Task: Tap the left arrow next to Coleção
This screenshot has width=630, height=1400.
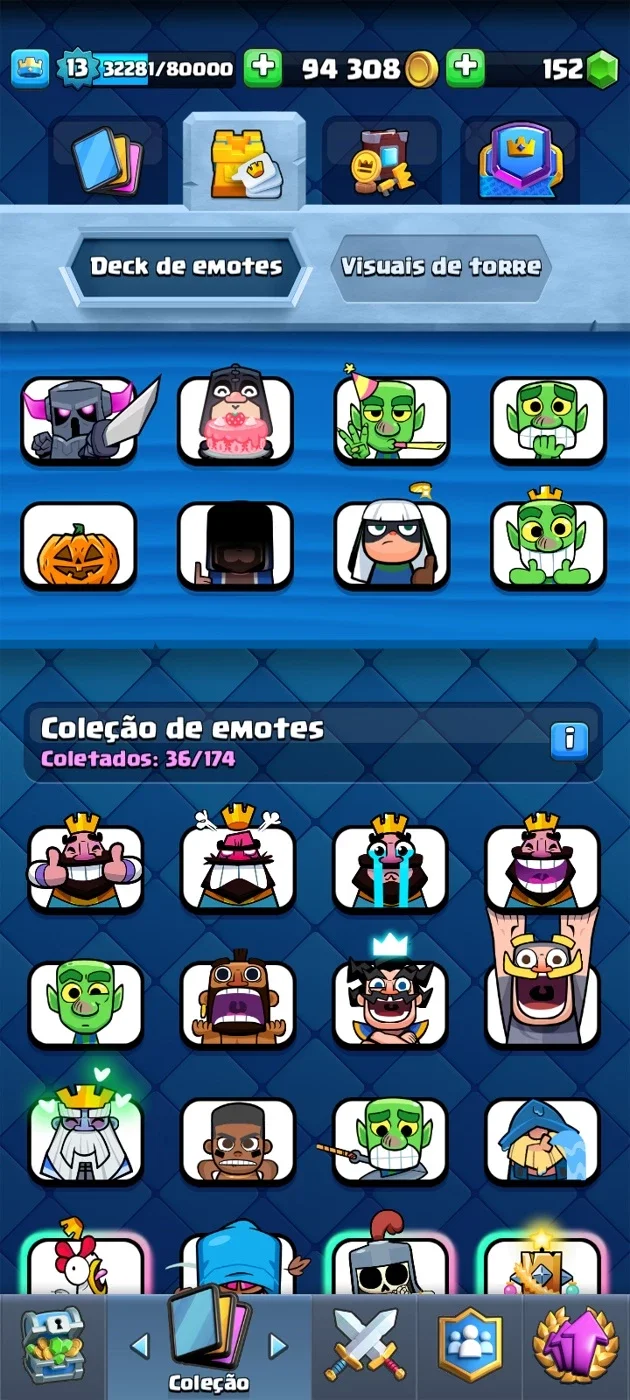Action: coord(140,1346)
